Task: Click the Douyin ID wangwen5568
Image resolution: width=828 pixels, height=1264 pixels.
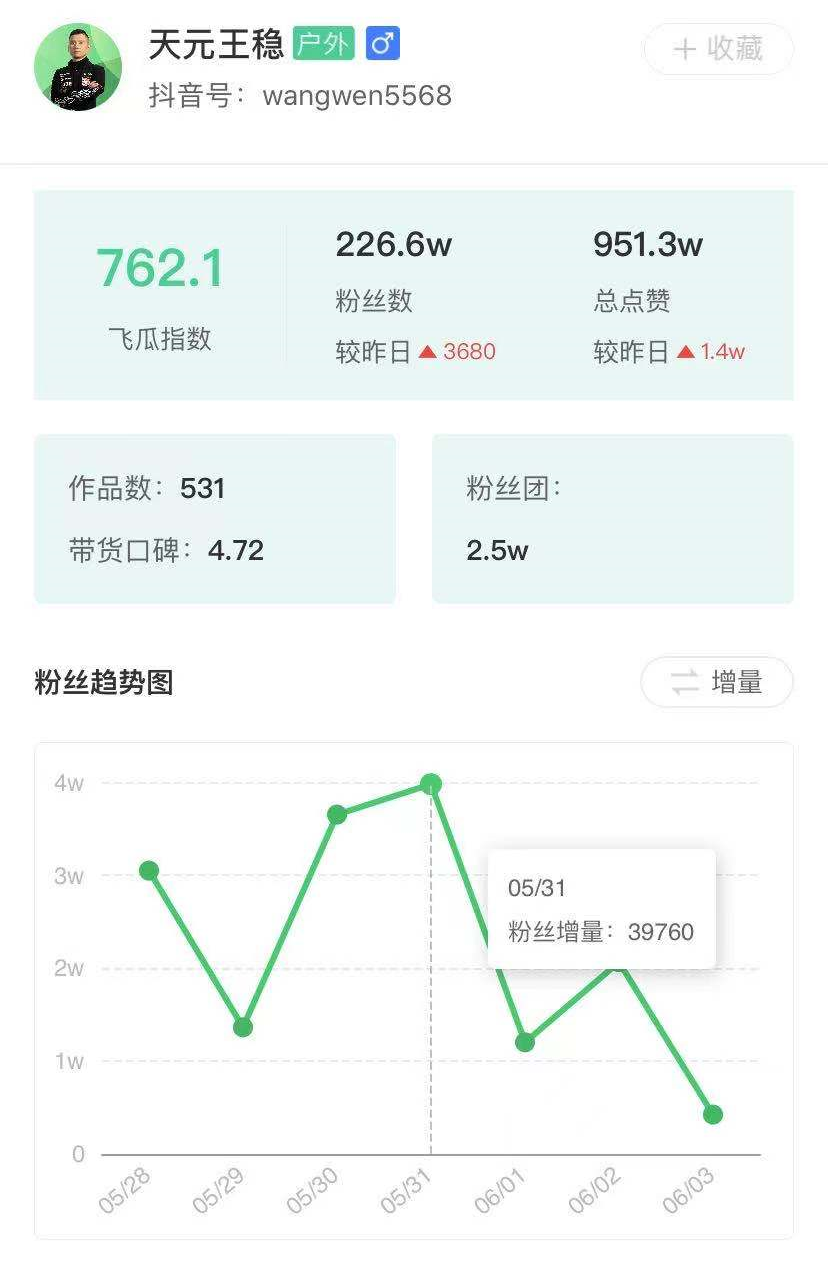Action: (x=356, y=96)
